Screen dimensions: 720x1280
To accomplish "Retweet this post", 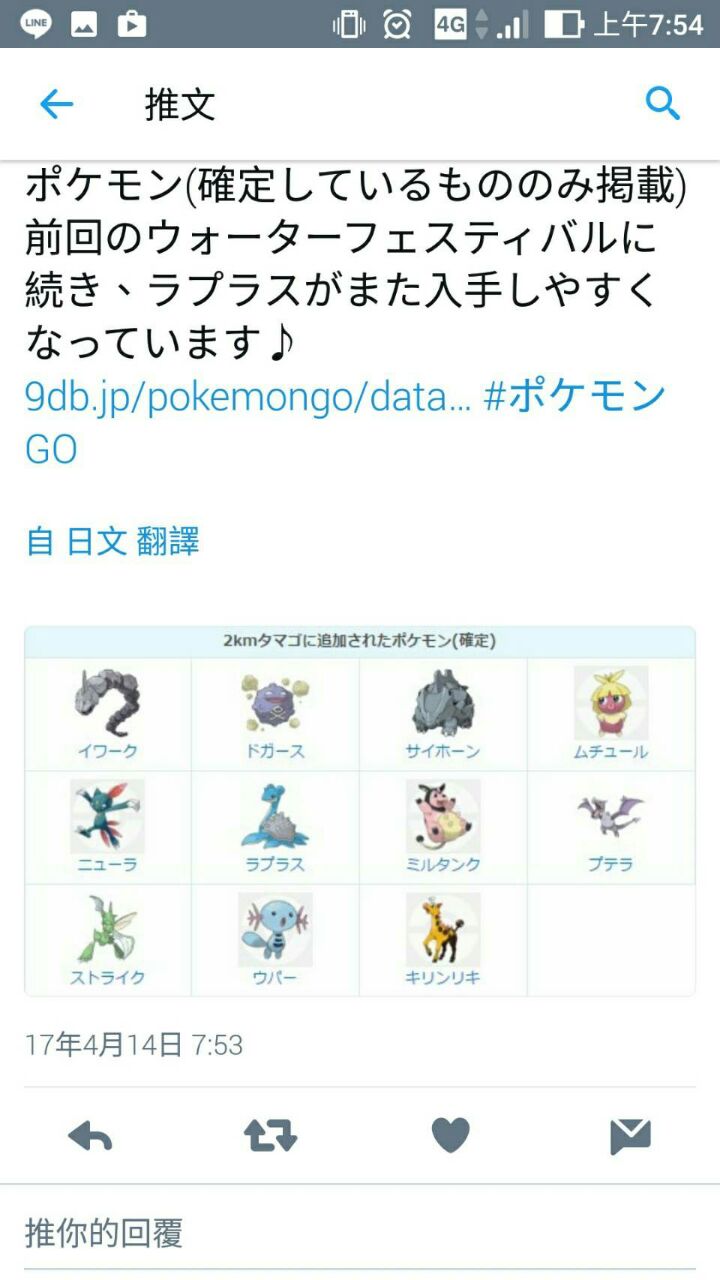I will (x=270, y=1136).
